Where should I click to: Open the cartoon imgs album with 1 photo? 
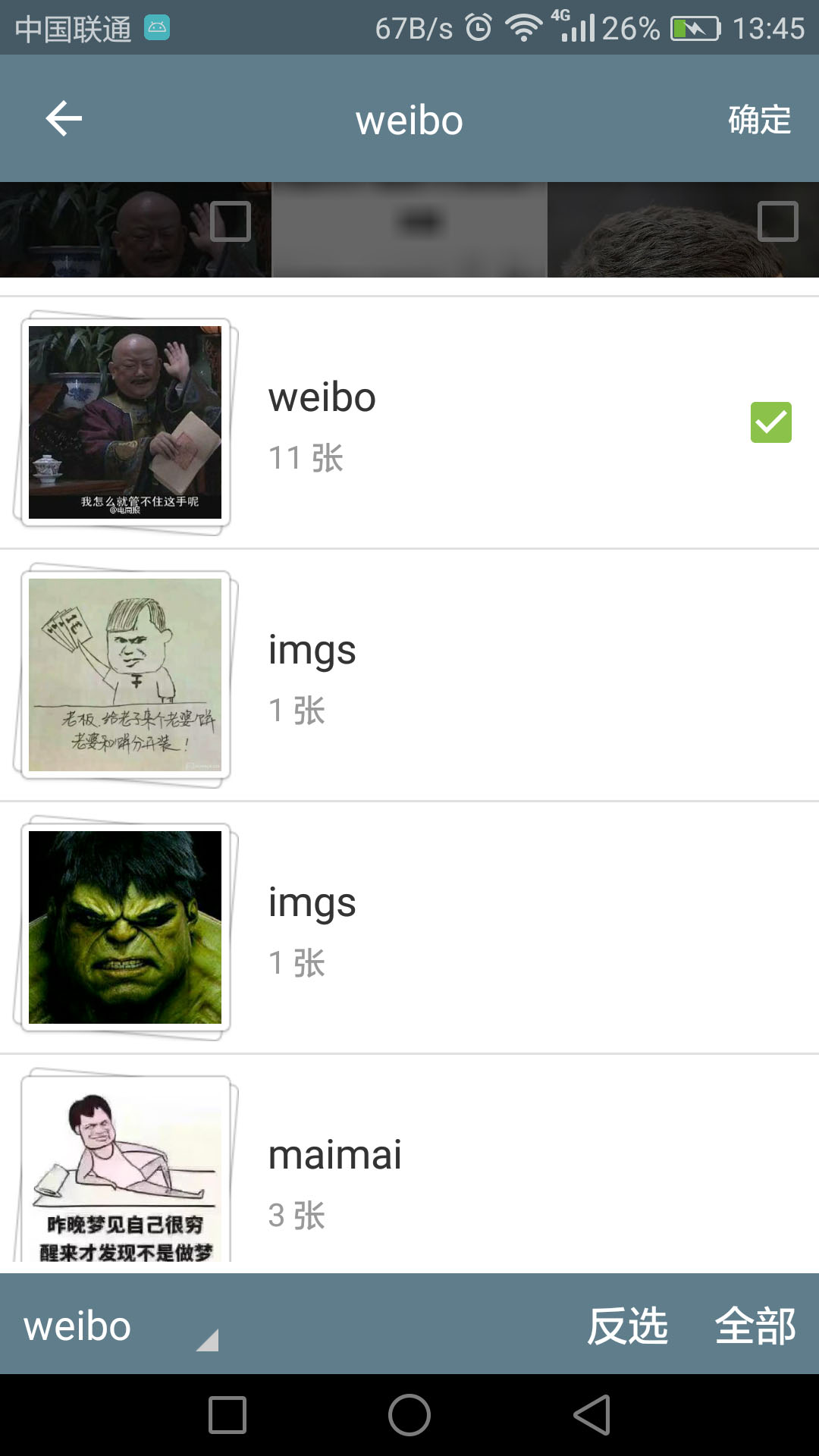[x=125, y=673]
